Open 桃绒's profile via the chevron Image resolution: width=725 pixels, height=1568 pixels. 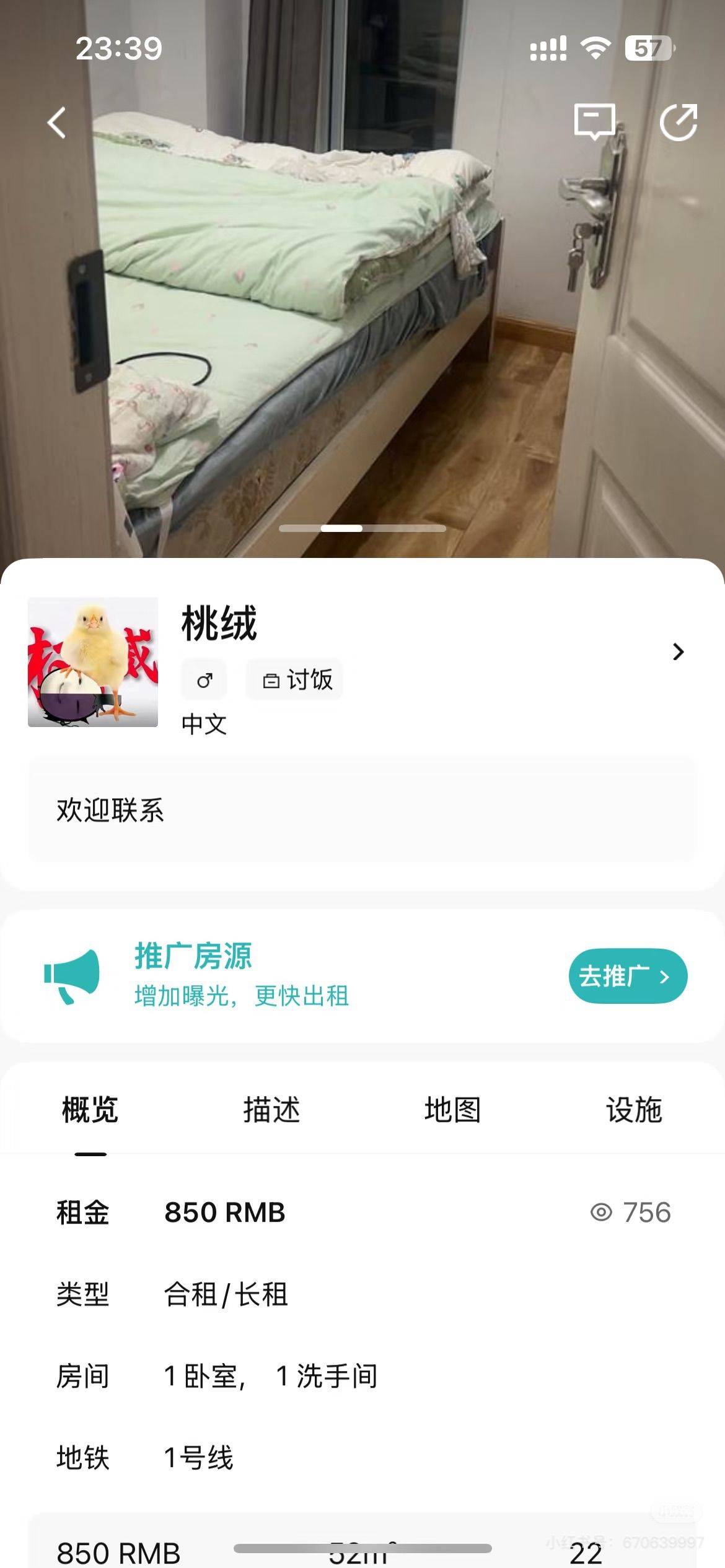click(679, 651)
